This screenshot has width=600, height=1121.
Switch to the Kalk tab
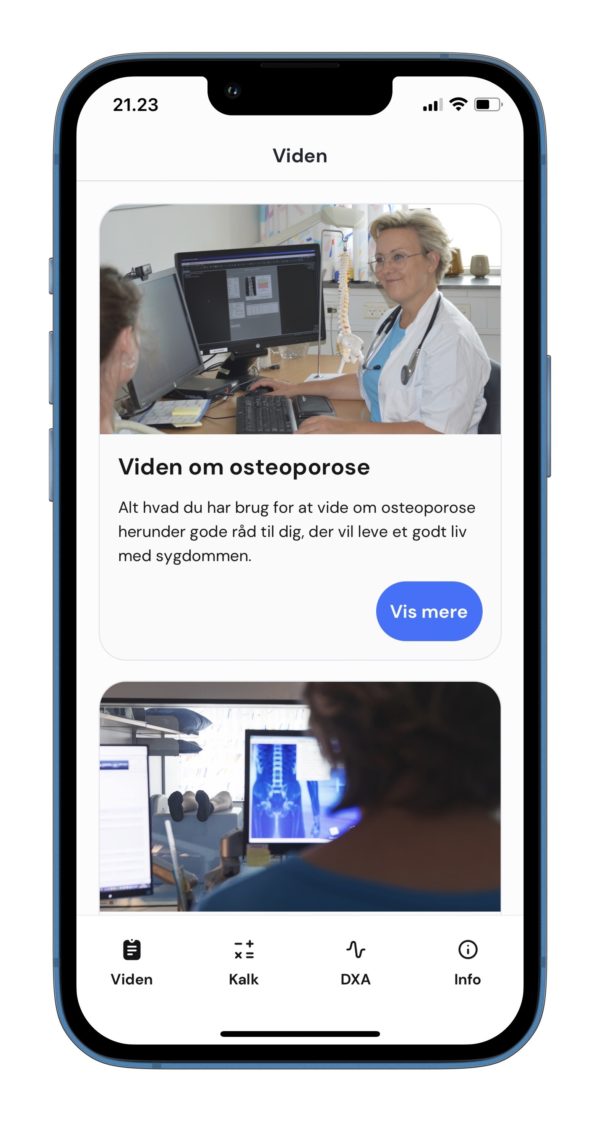(x=244, y=963)
